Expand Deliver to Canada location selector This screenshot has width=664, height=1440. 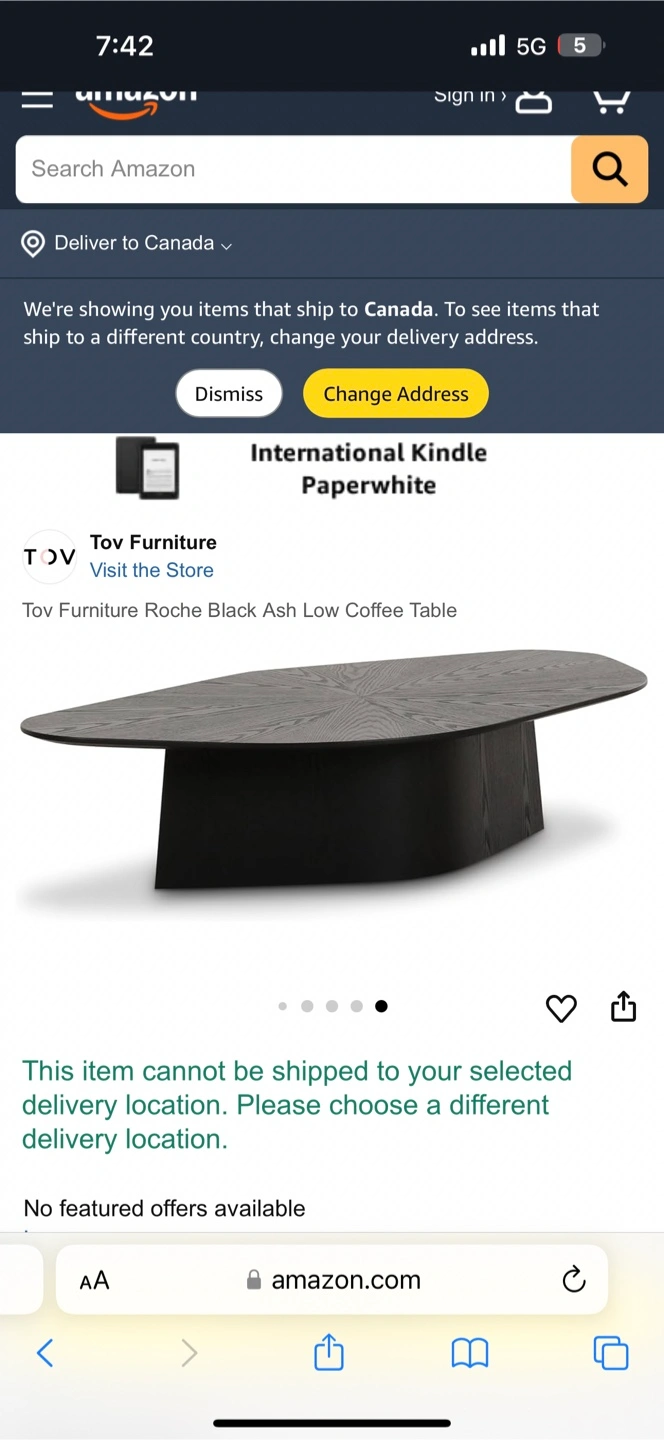click(128, 243)
